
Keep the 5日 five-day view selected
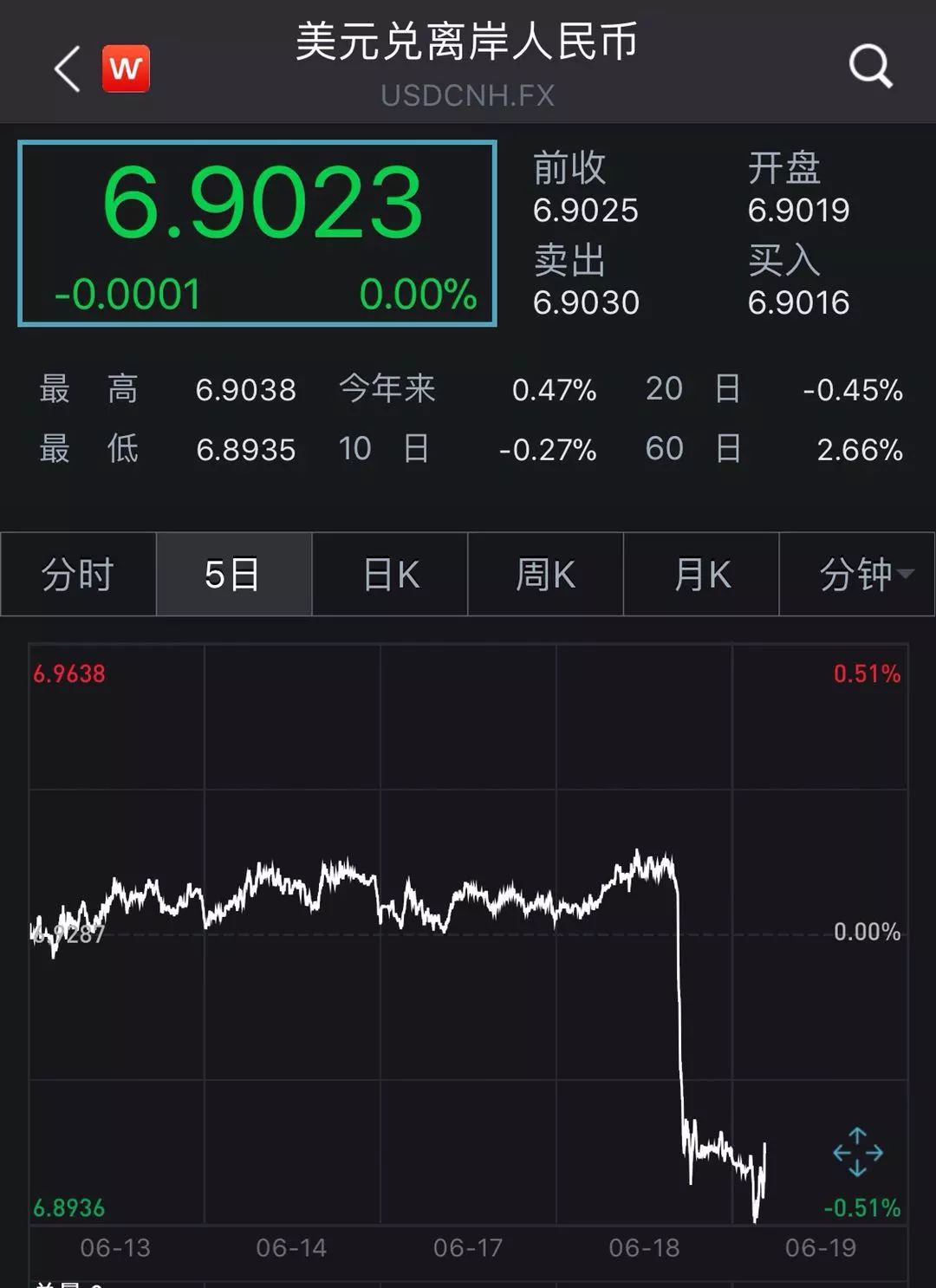pyautogui.click(x=233, y=574)
